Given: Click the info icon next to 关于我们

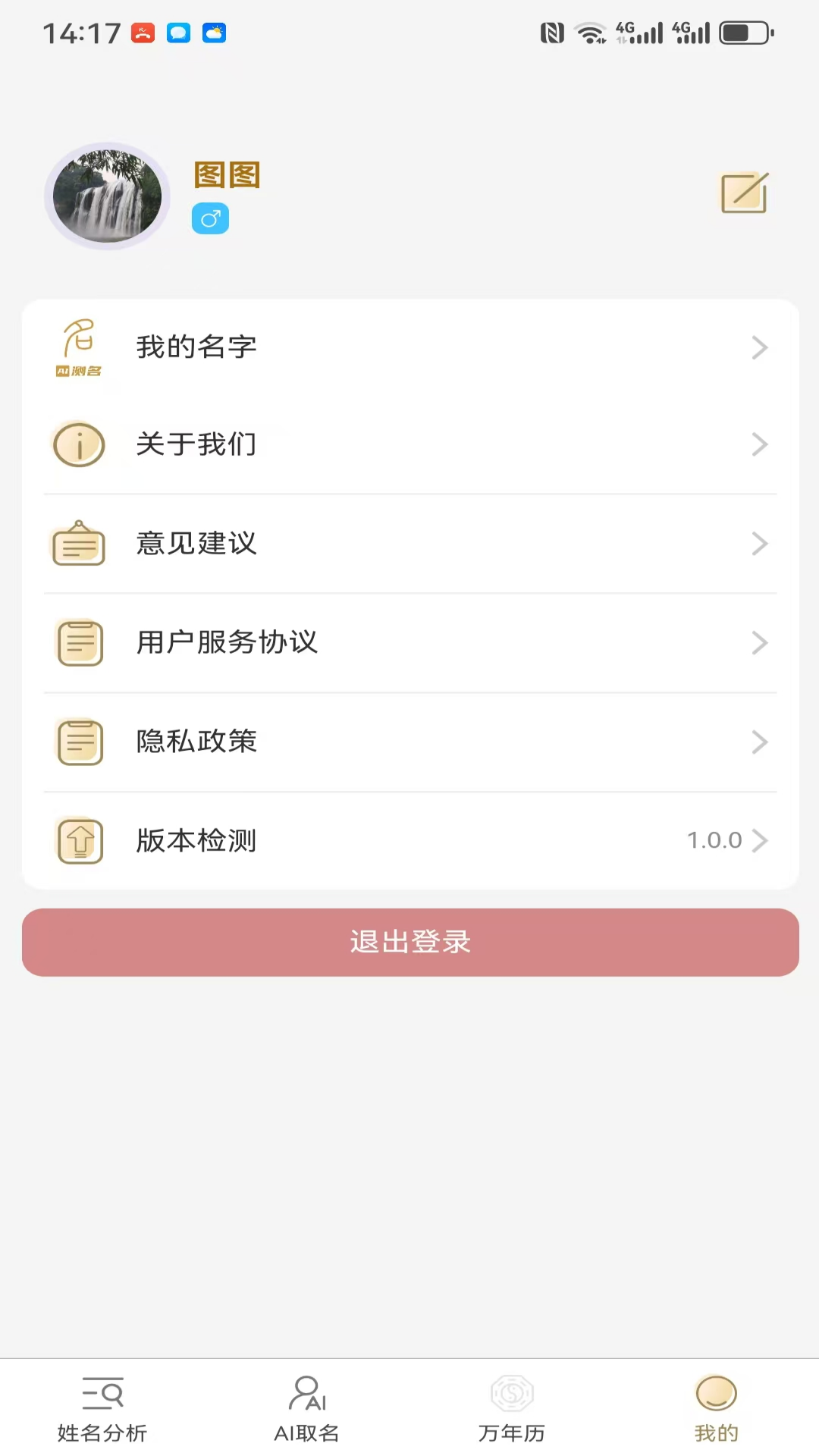Looking at the screenshot, I should click(x=79, y=445).
